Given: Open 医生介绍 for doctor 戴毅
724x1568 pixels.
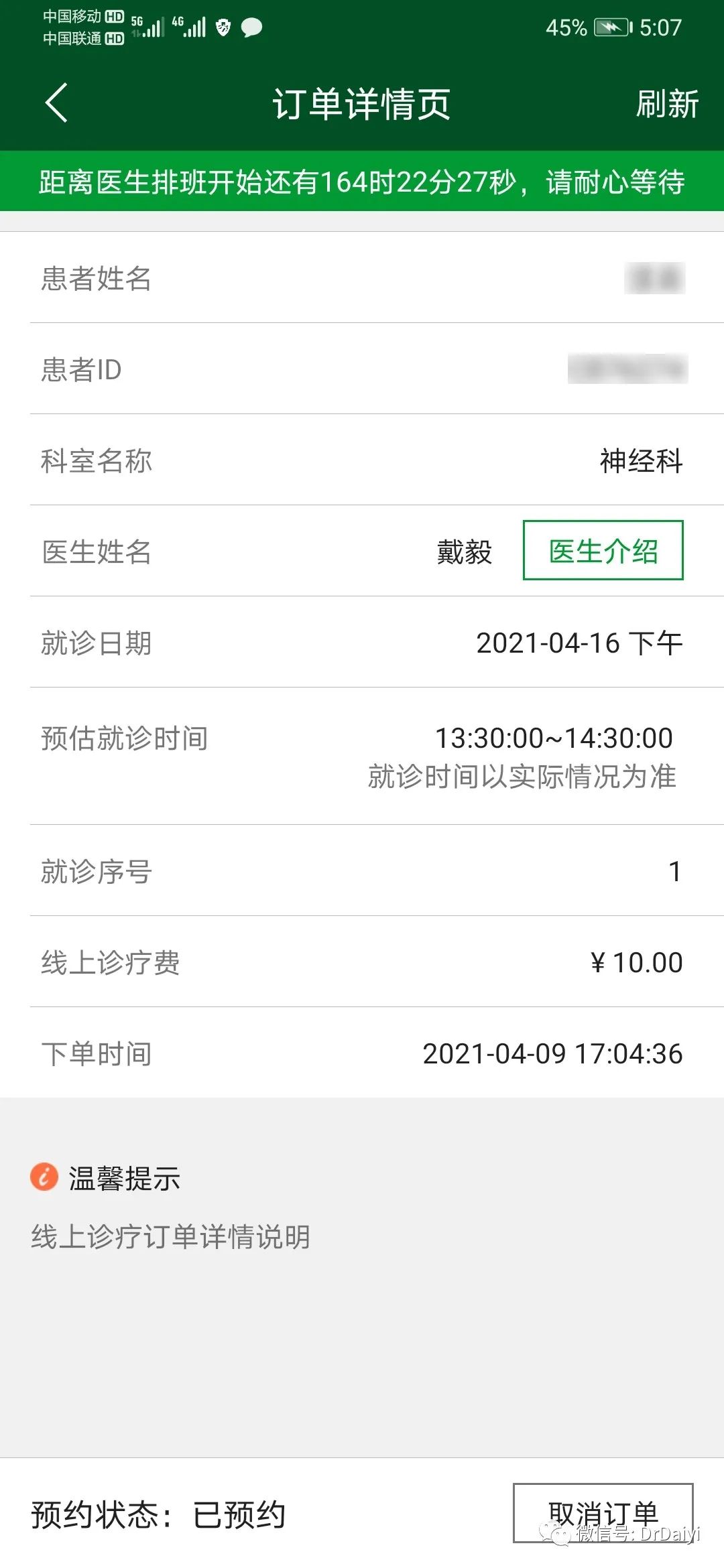Looking at the screenshot, I should point(603,550).
